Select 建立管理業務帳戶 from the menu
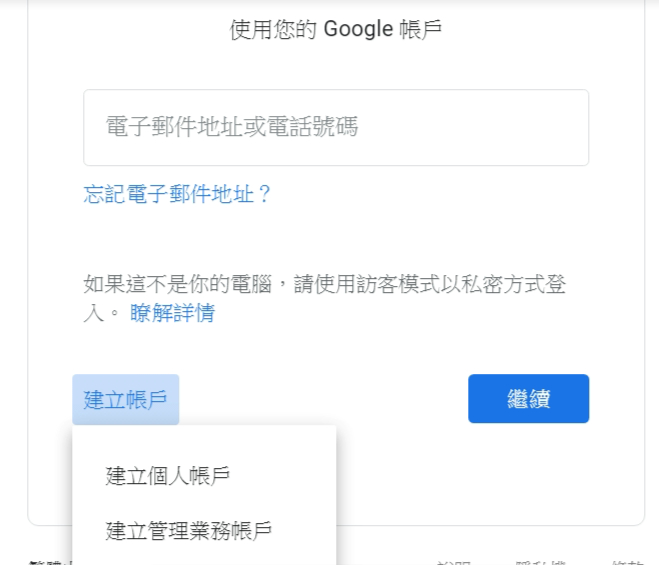The image size is (659, 565). click(189, 531)
